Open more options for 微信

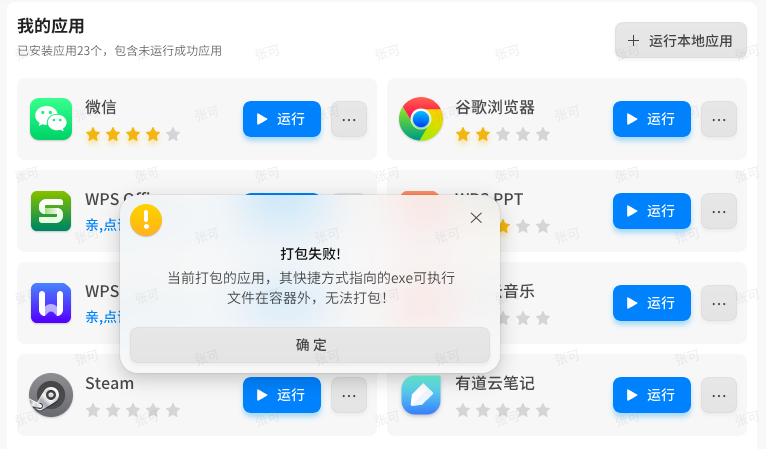pos(349,119)
